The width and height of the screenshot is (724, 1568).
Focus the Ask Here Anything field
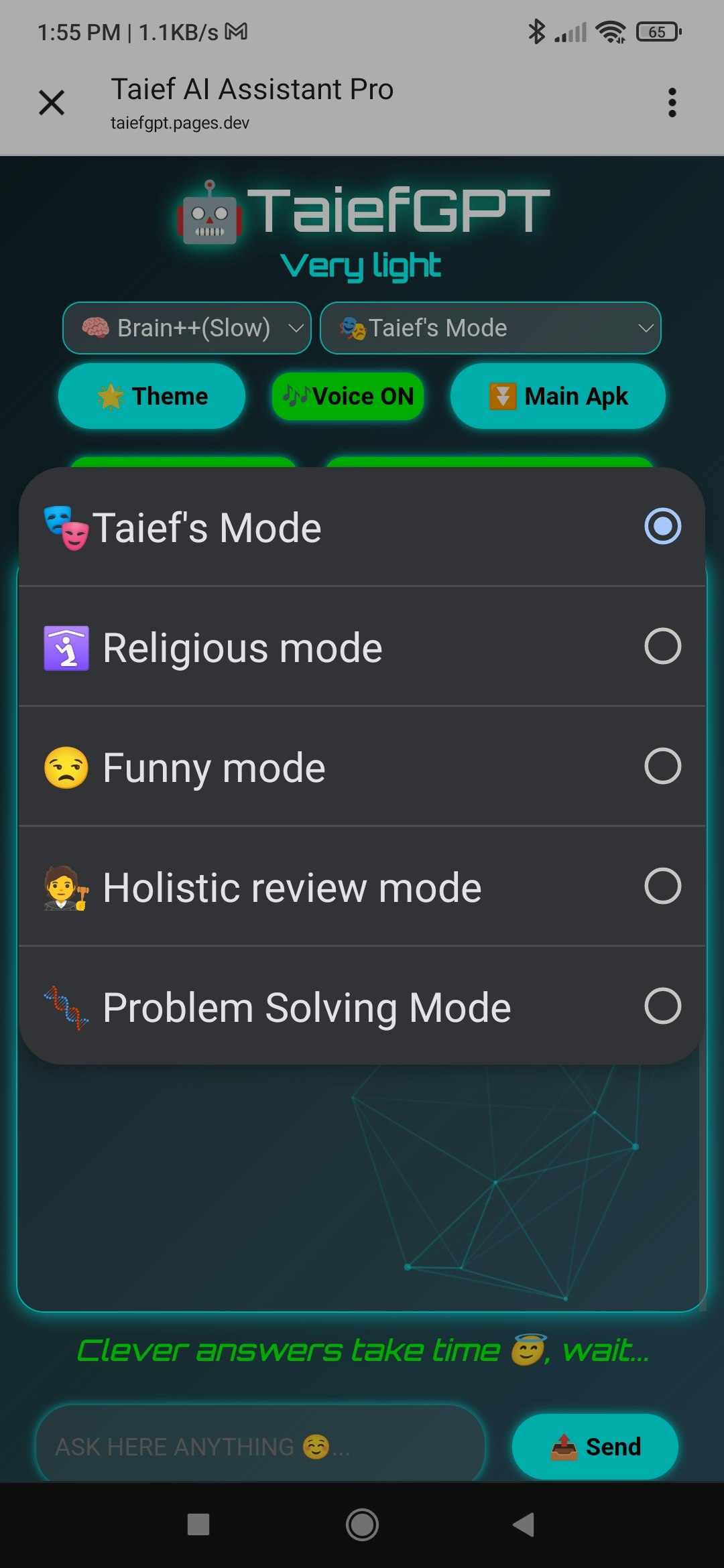click(260, 1447)
